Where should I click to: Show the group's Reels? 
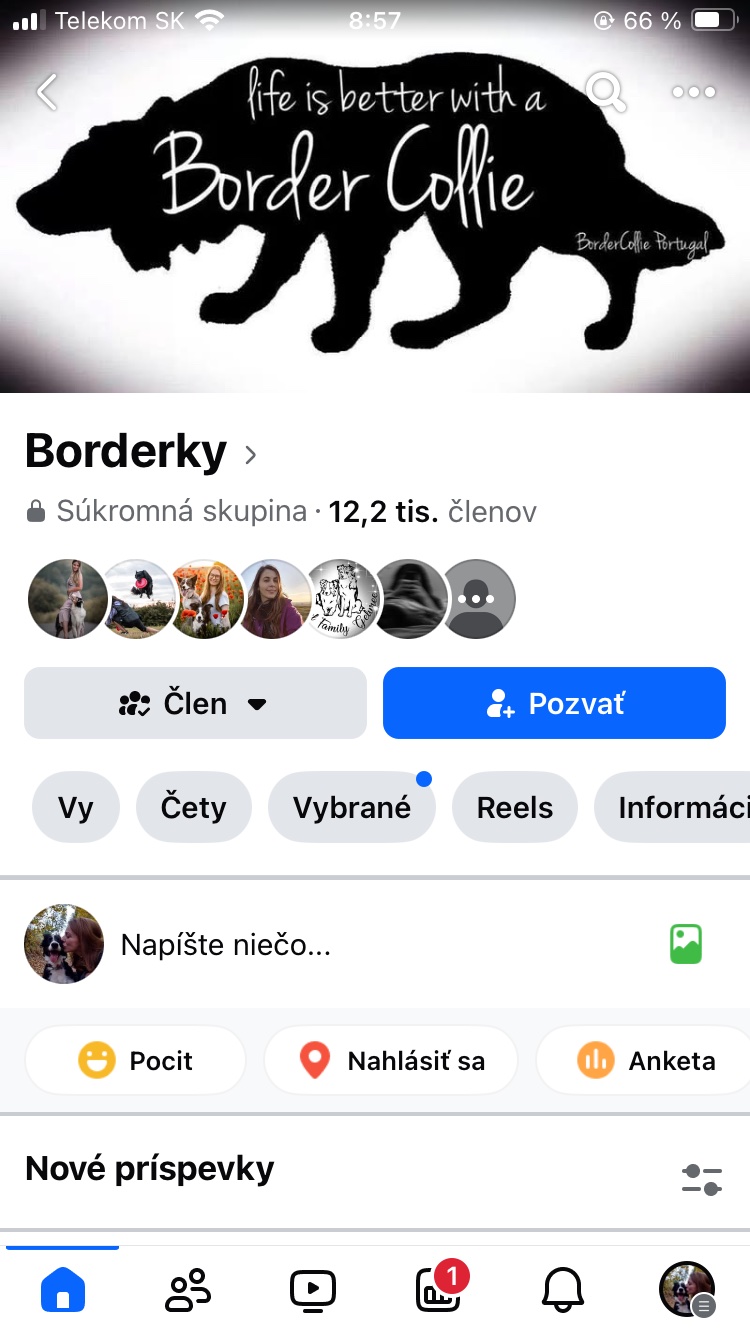(515, 807)
